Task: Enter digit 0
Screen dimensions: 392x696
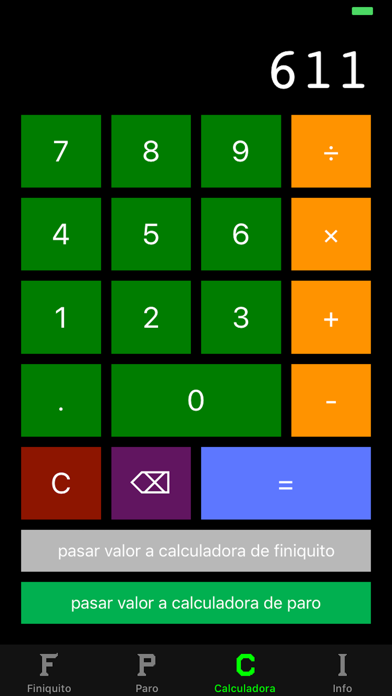Action: (x=196, y=400)
